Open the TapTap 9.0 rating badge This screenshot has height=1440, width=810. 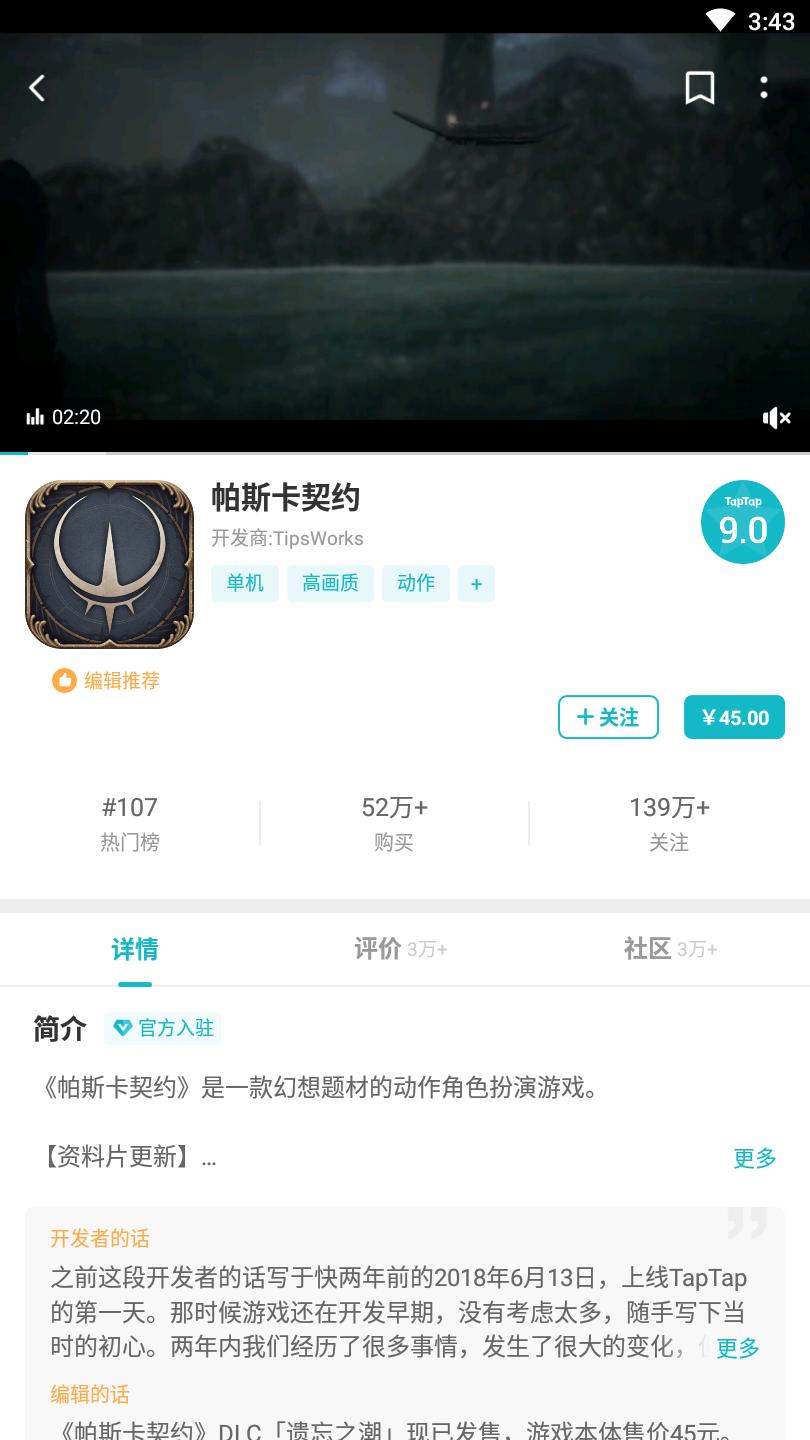pyautogui.click(x=743, y=521)
